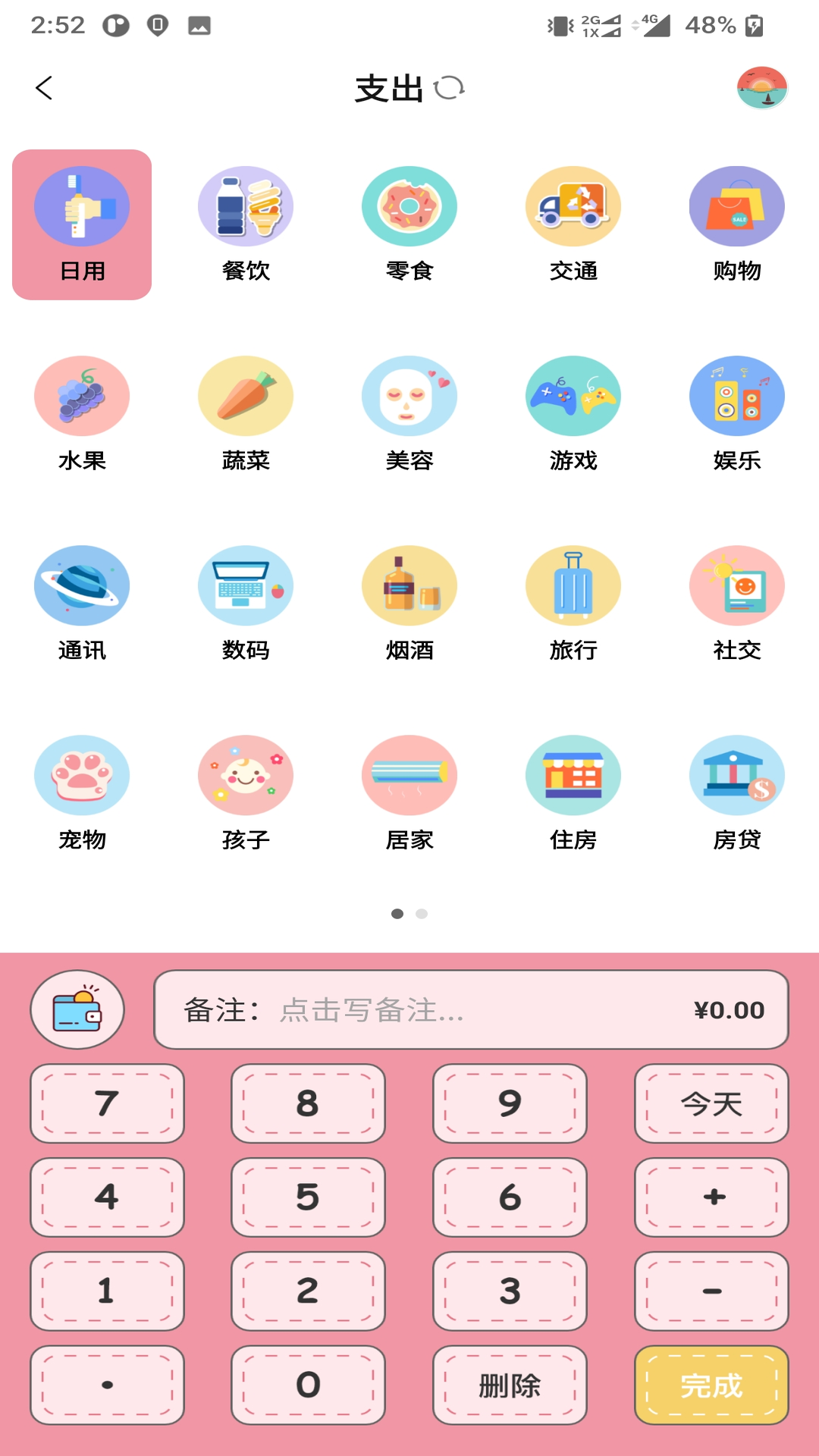The width and height of the screenshot is (819, 1456).
Task: Select the 房贷 mortgage category icon
Action: click(x=736, y=775)
